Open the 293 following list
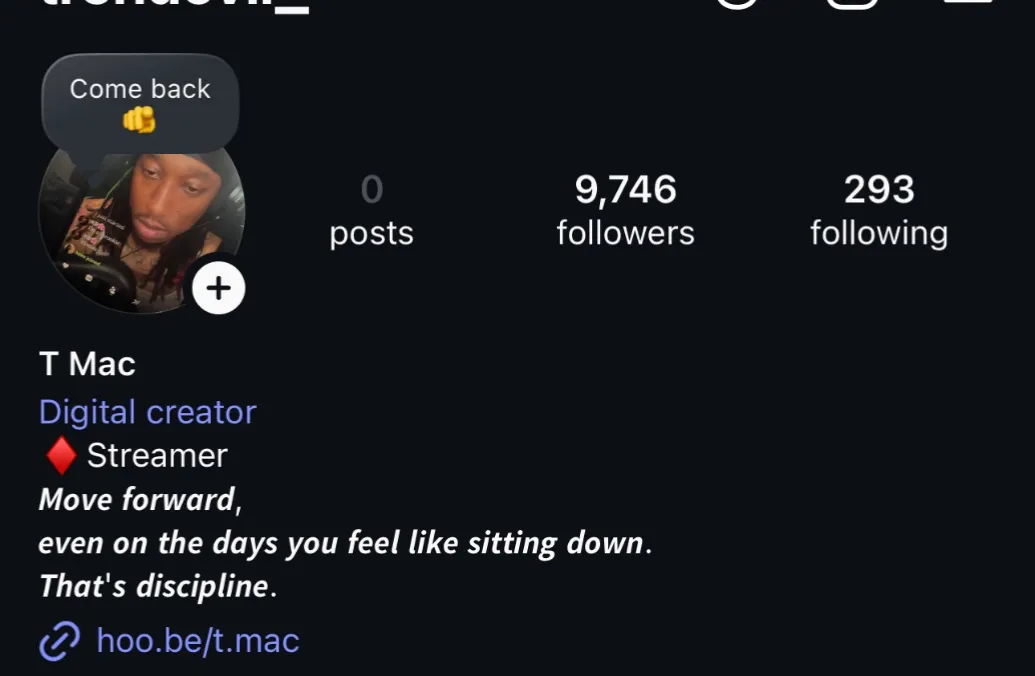 [878, 210]
